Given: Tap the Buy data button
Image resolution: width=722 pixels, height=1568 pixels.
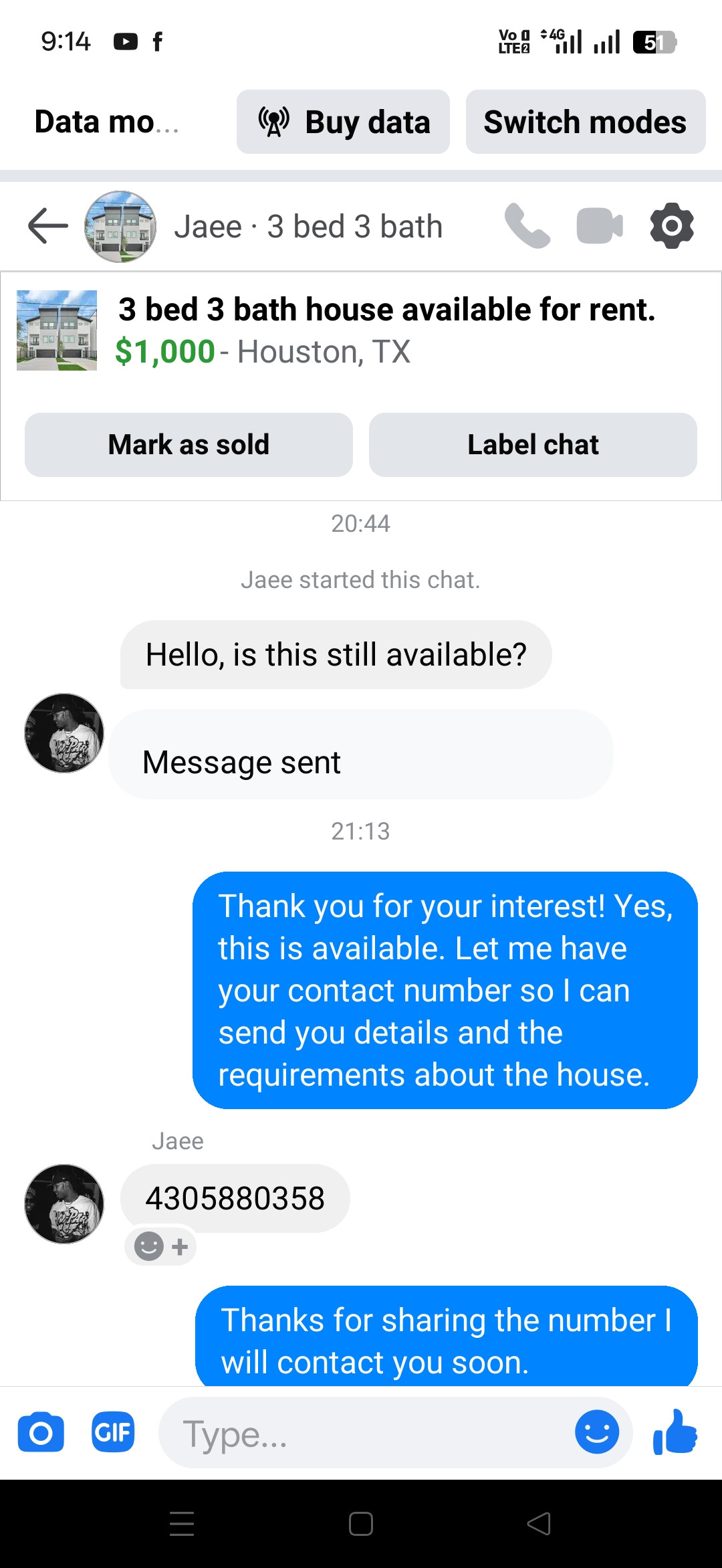Looking at the screenshot, I should click(x=343, y=122).
